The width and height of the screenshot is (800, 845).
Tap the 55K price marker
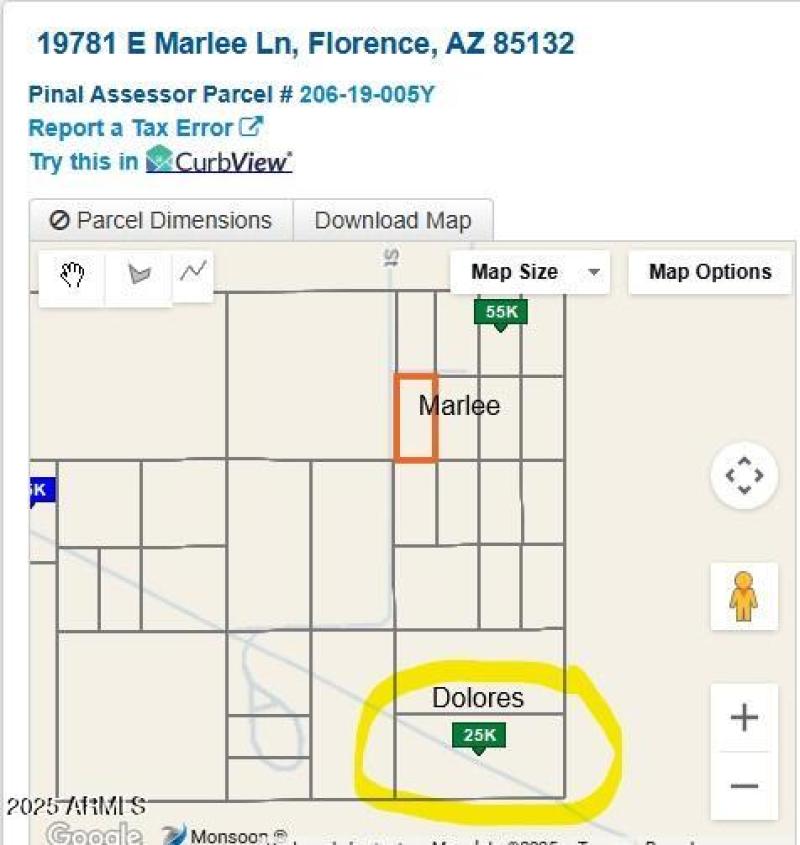click(x=501, y=312)
